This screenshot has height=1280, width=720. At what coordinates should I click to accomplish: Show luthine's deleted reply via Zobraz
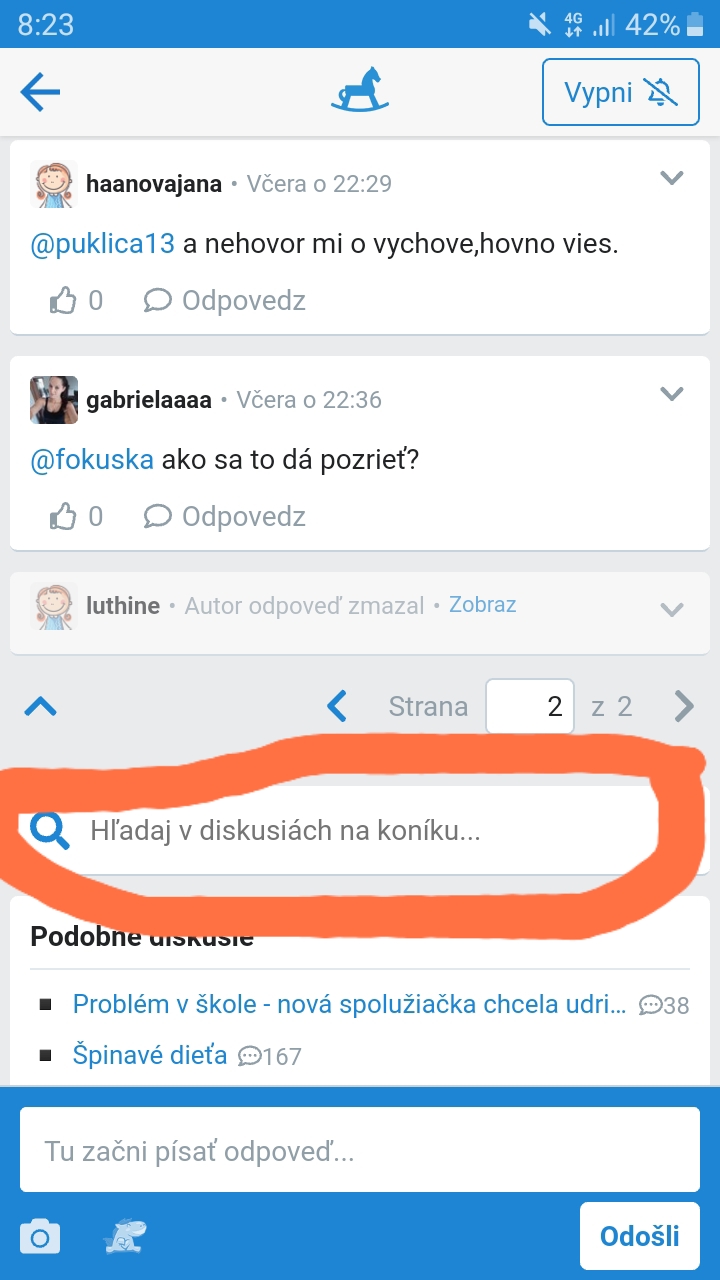pos(482,605)
